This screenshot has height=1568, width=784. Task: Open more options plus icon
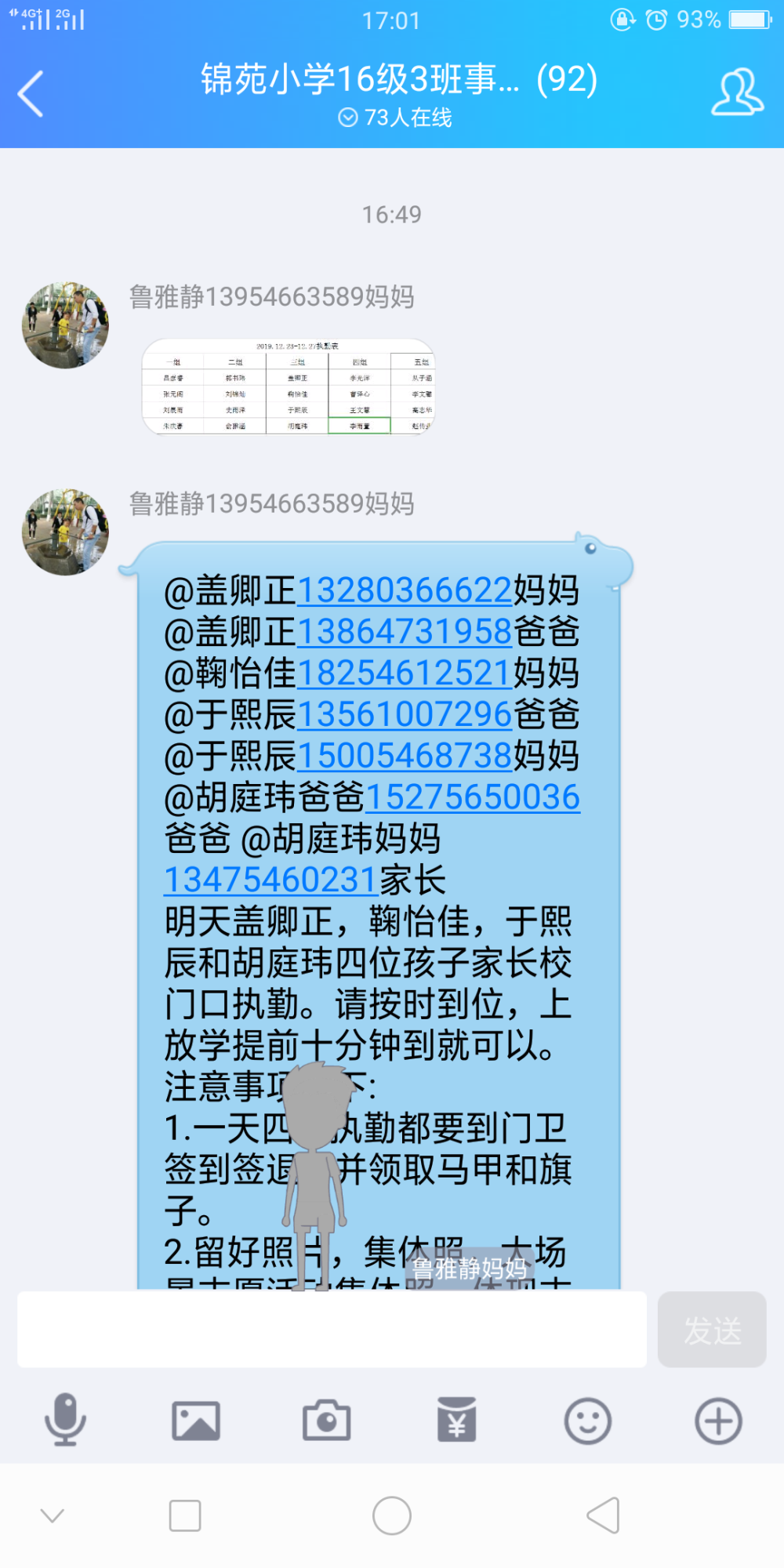(x=718, y=1421)
